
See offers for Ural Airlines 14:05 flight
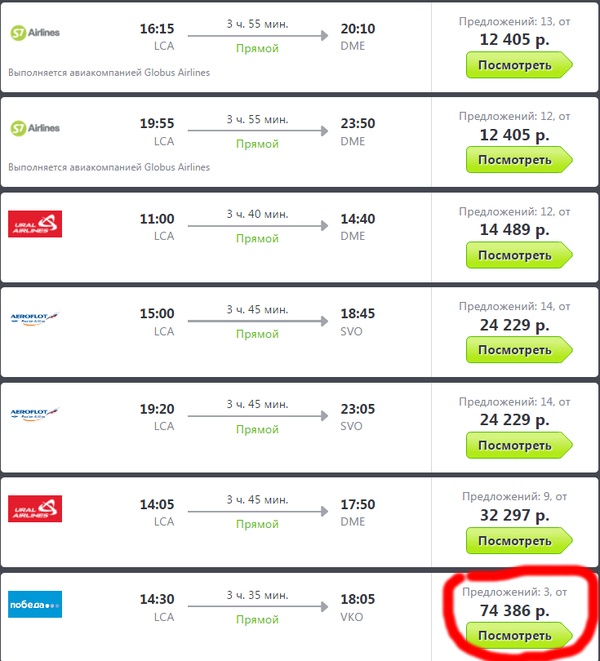click(x=516, y=541)
